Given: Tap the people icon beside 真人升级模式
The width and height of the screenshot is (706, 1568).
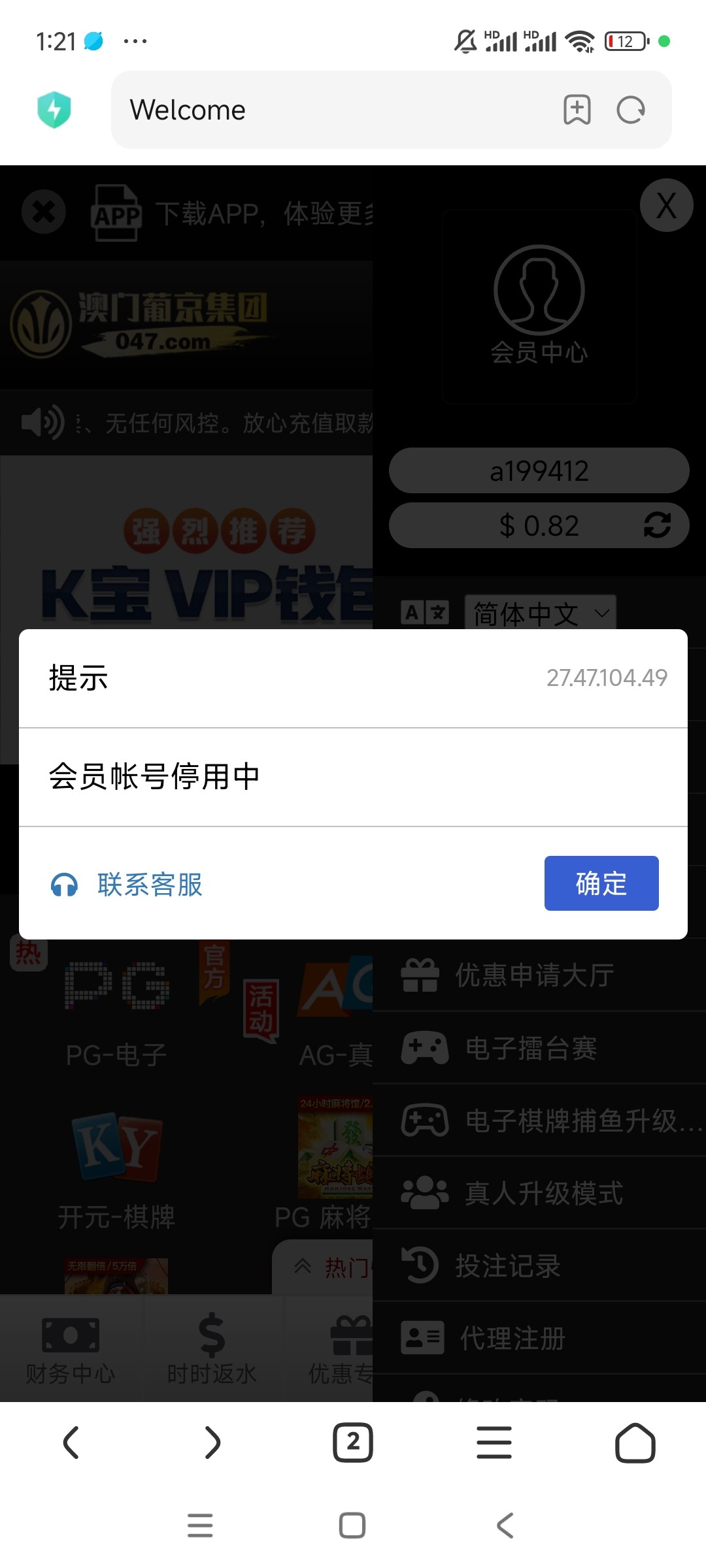Looking at the screenshot, I should coord(424,1192).
